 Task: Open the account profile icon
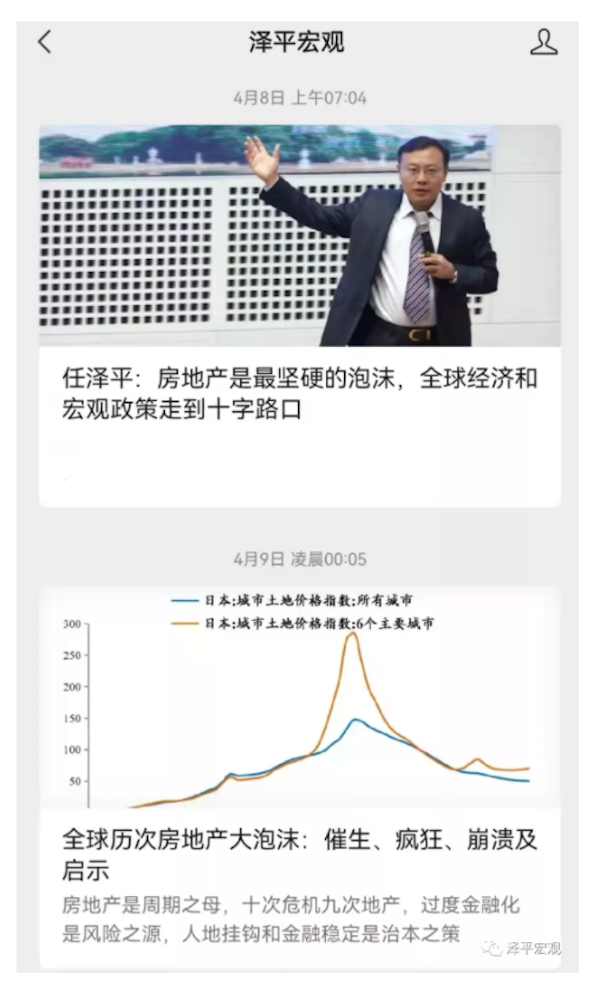point(543,42)
